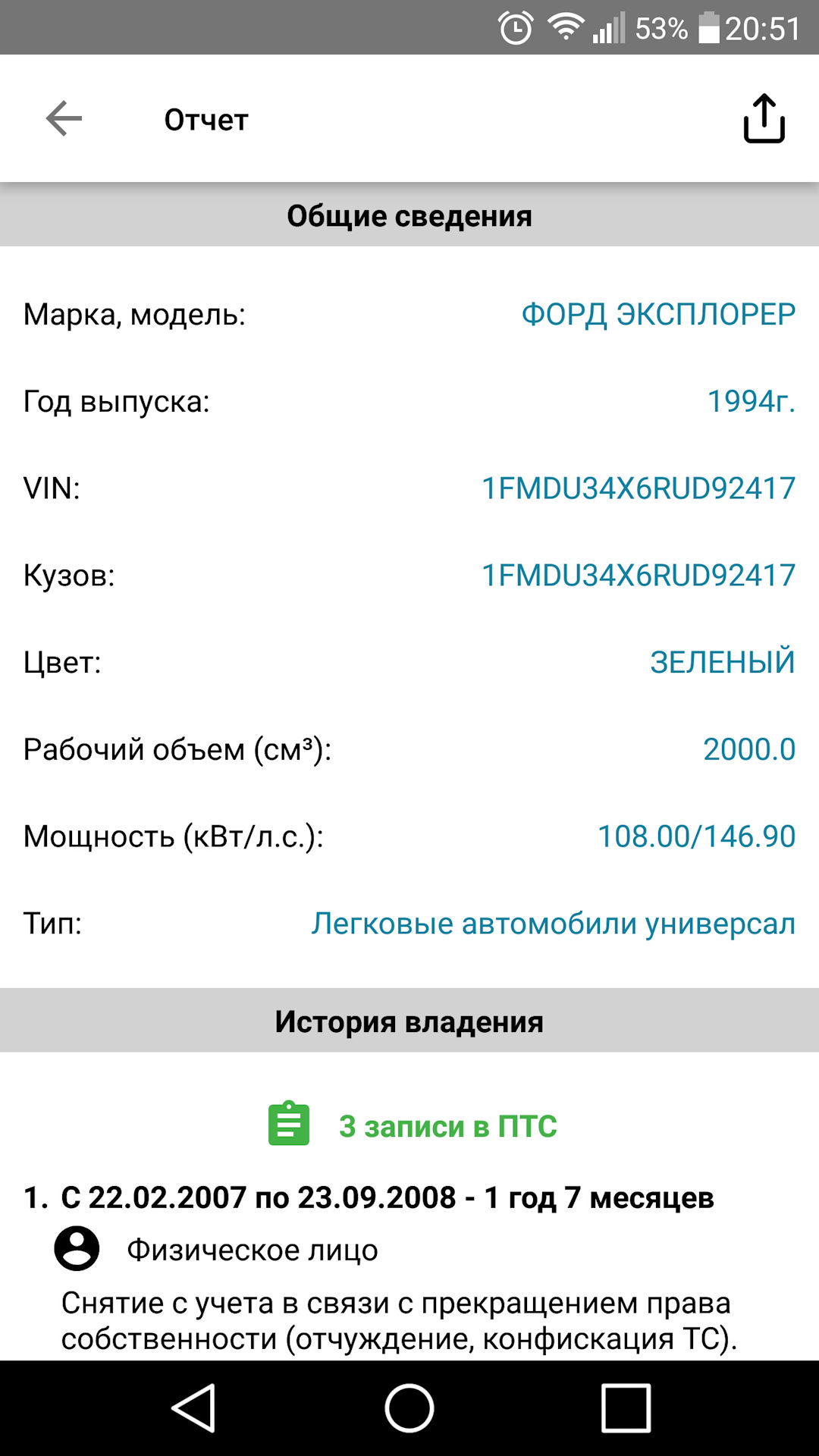Go to the home screen
Viewport: 819px width, 1456px height.
(409, 1407)
